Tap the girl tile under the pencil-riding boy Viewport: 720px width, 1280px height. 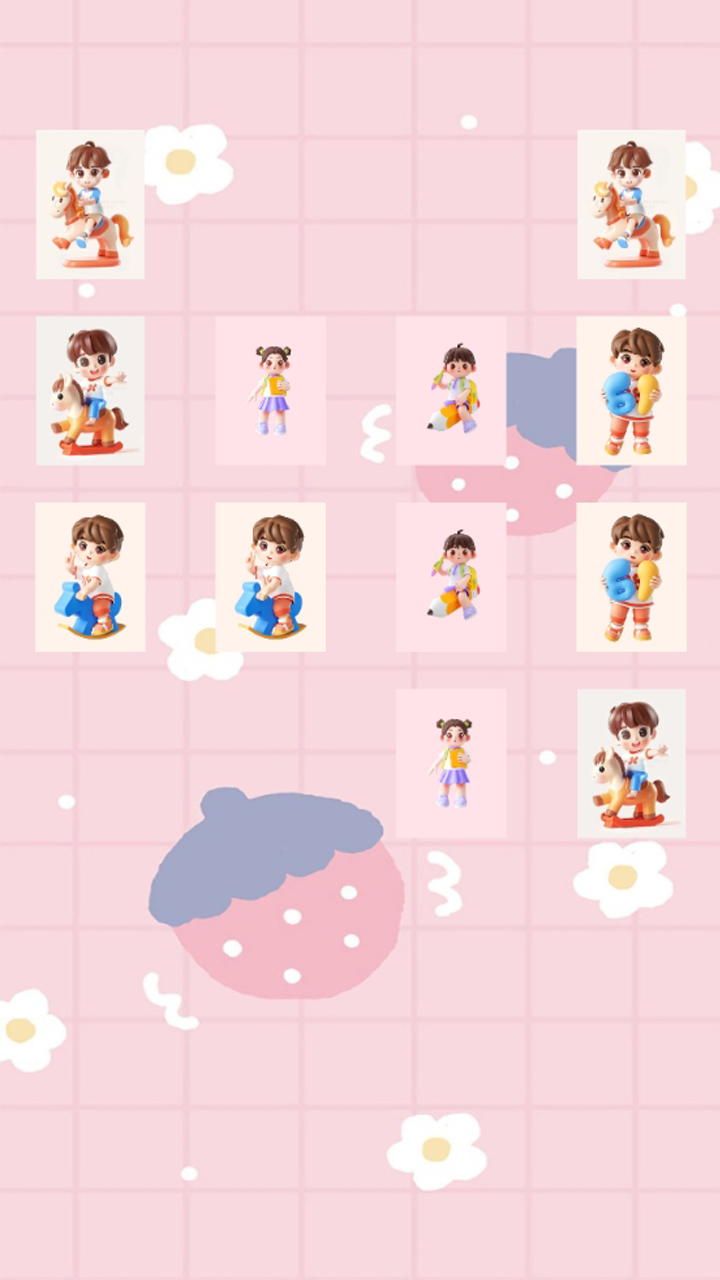[x=450, y=763]
